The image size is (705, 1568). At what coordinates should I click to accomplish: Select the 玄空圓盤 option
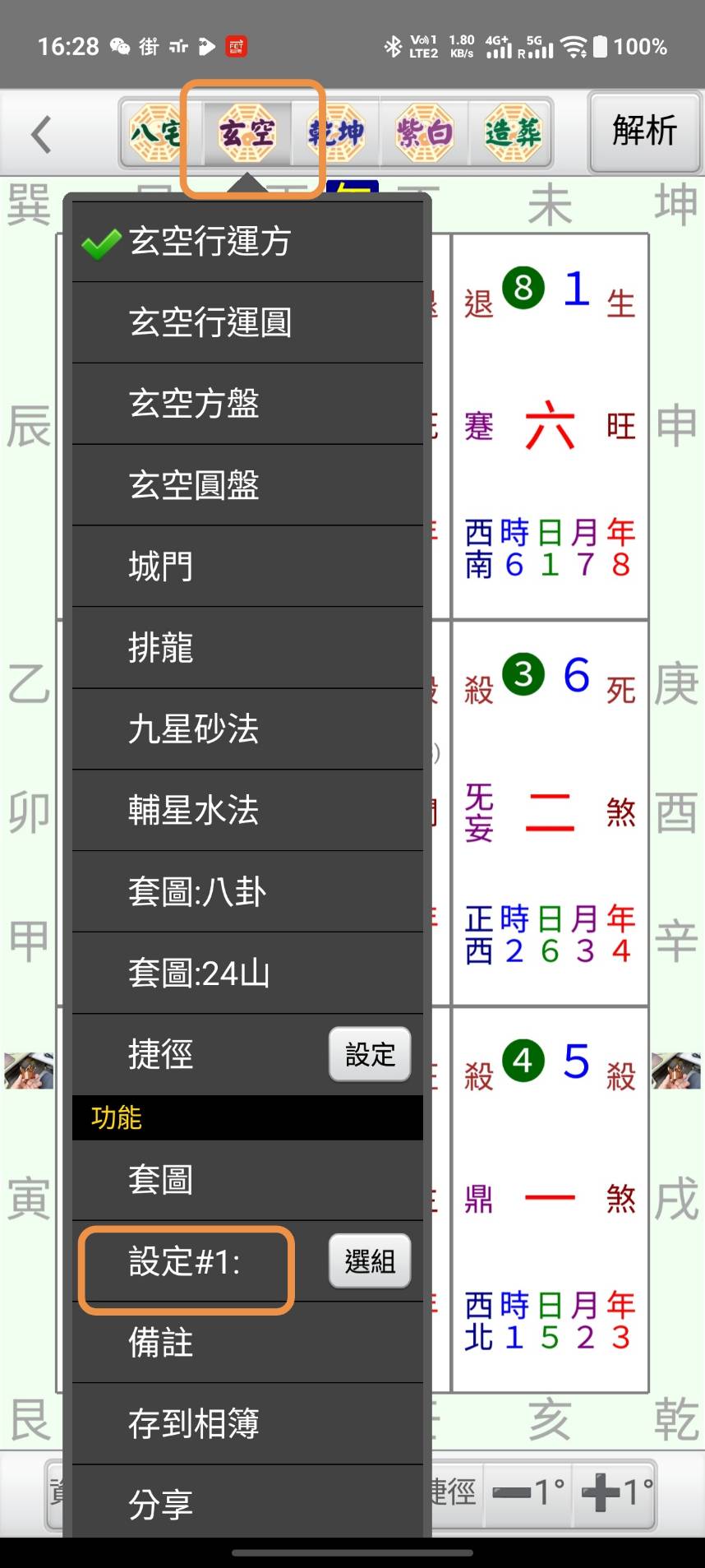[x=247, y=485]
